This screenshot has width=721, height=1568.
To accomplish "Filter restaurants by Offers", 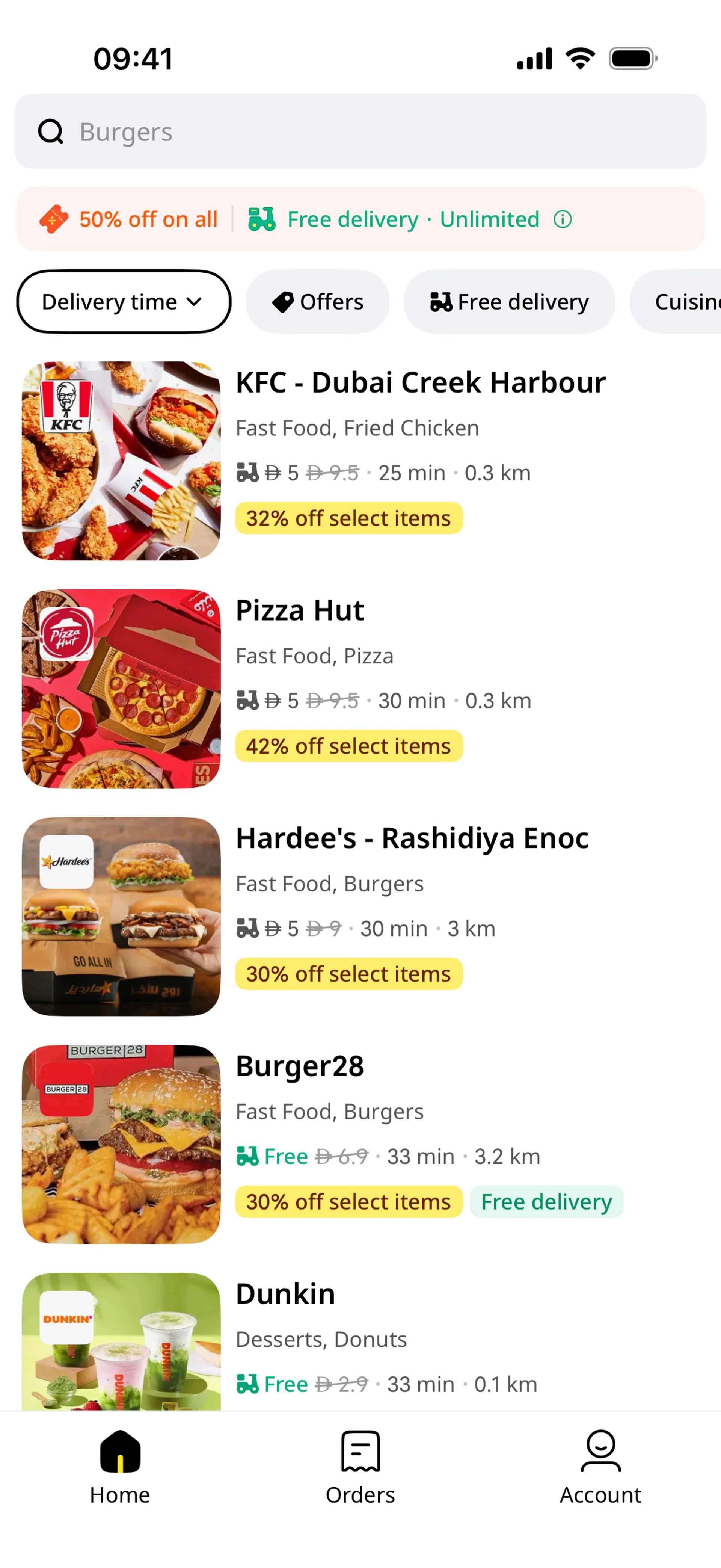I will pyautogui.click(x=317, y=302).
